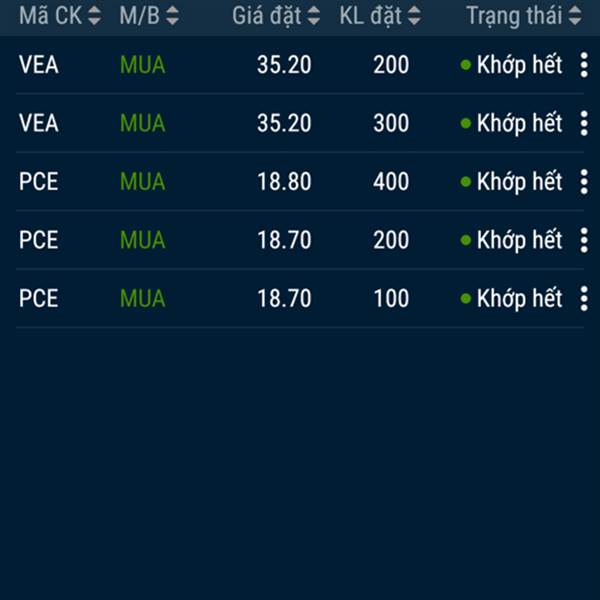Show more options for the PCE 200 order
Viewport: 600px width, 600px height.
click(584, 240)
